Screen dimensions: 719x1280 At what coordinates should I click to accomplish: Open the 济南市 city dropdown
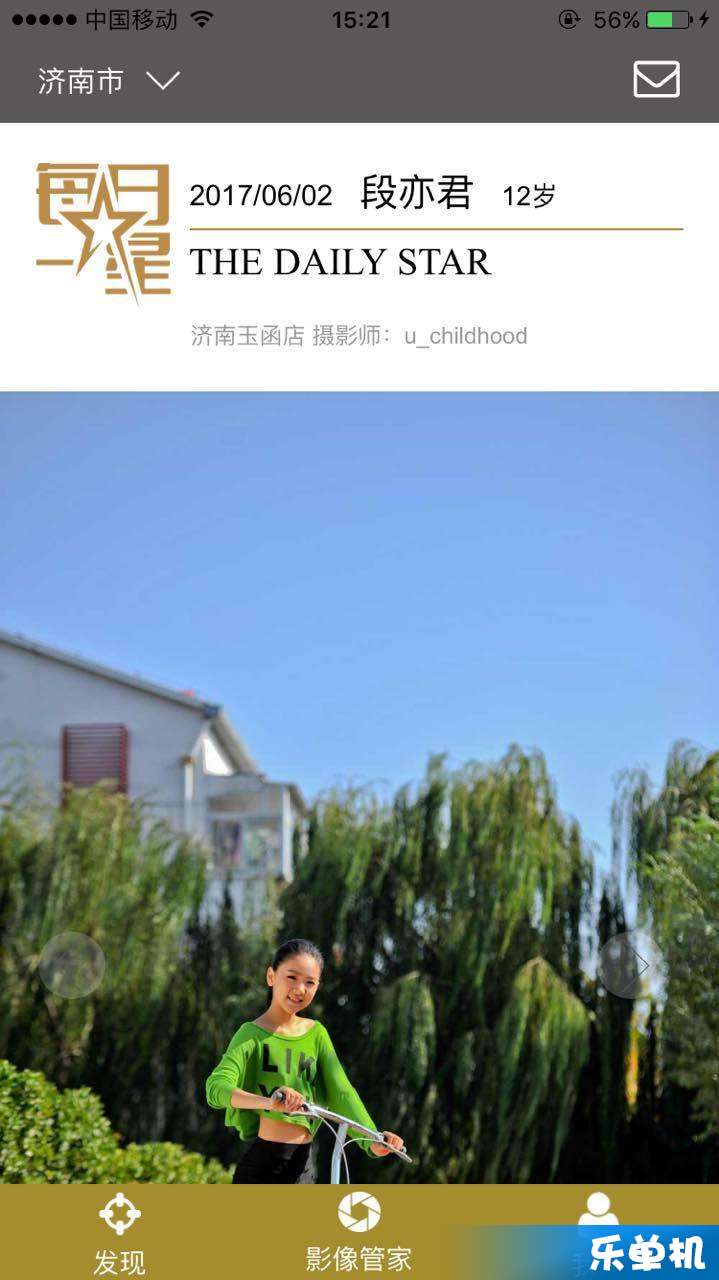tap(108, 81)
